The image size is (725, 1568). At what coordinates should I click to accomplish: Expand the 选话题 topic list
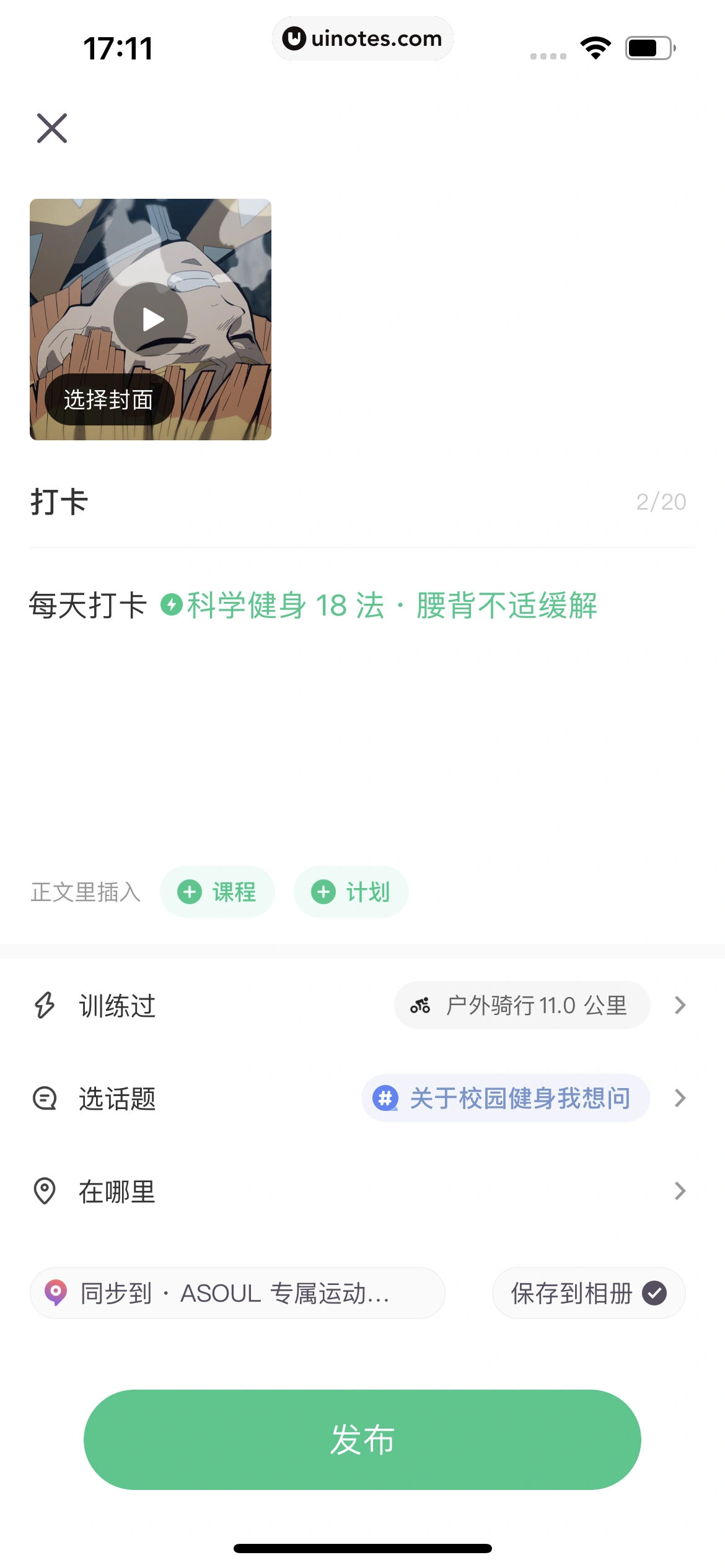coord(680,1097)
